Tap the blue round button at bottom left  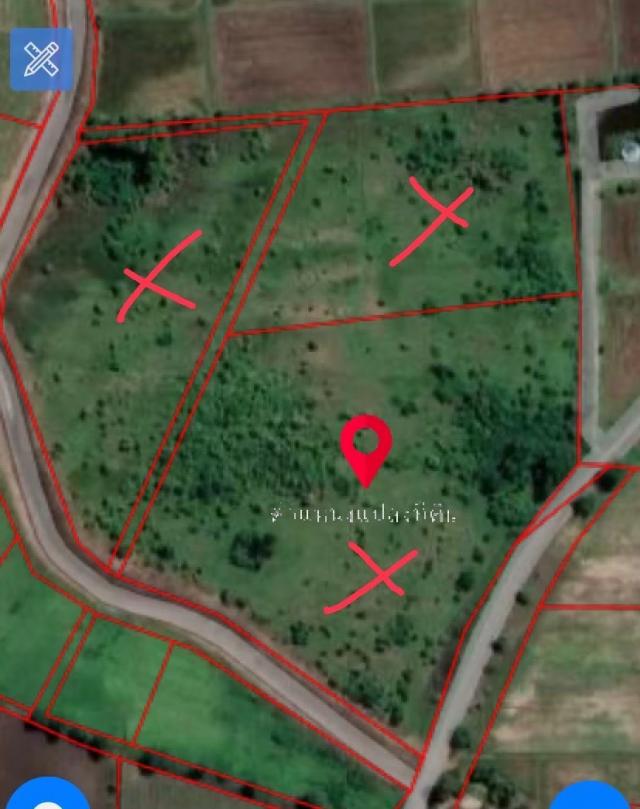[46, 797]
